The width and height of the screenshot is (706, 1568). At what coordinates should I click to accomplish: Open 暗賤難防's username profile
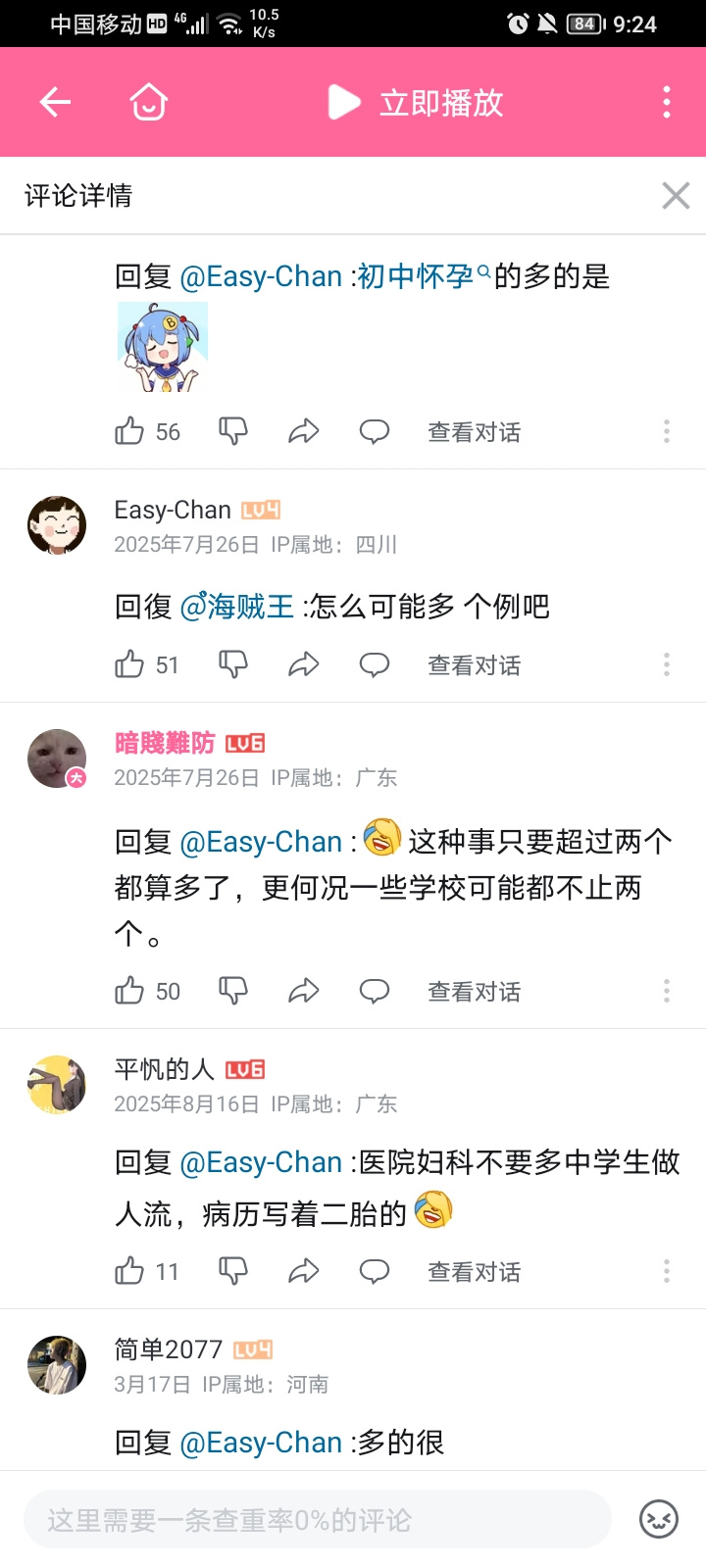click(x=165, y=743)
